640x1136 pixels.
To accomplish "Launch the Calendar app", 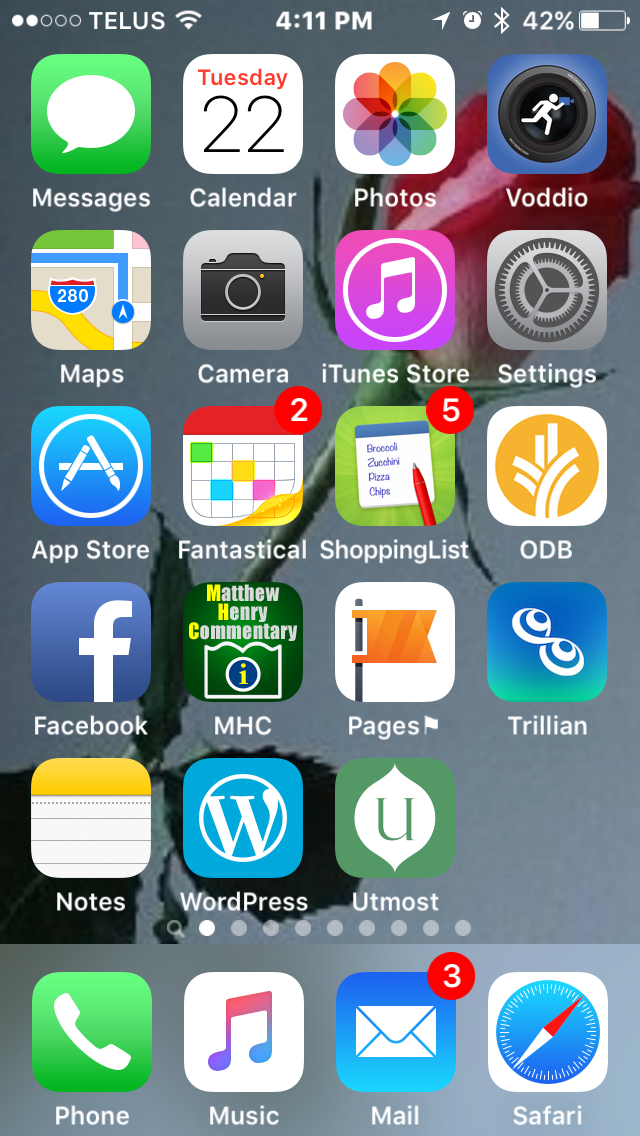I will pyautogui.click(x=243, y=114).
